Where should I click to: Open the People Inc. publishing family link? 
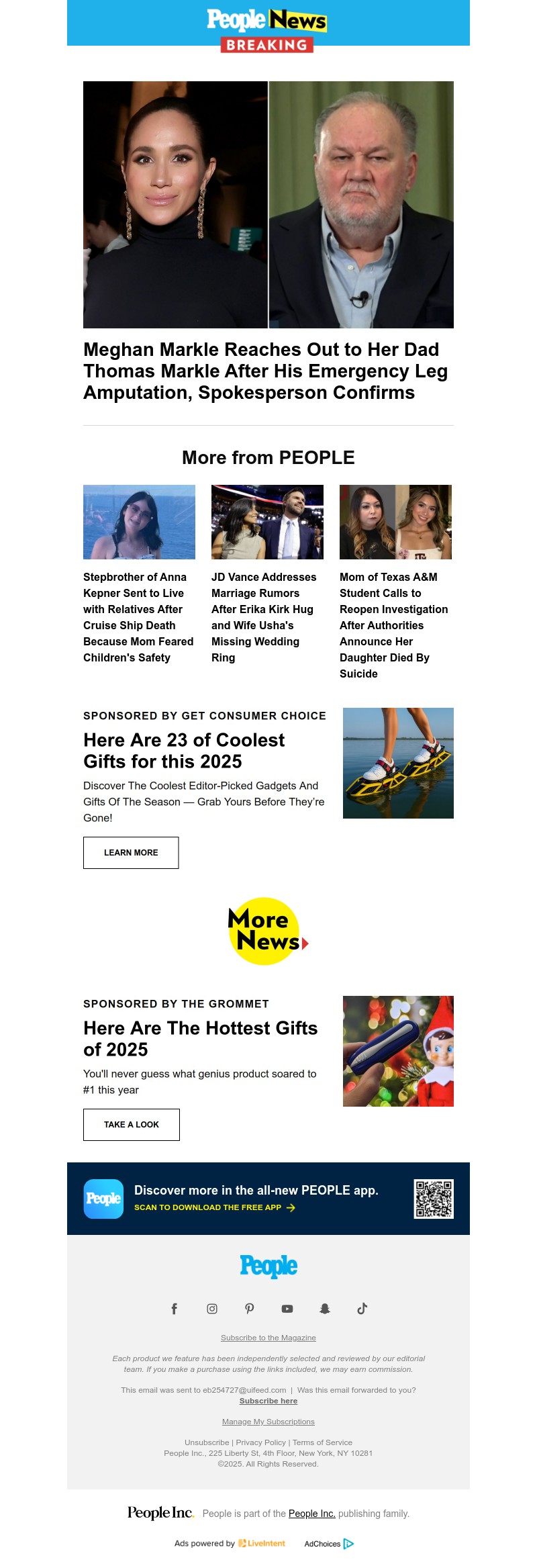(312, 1513)
